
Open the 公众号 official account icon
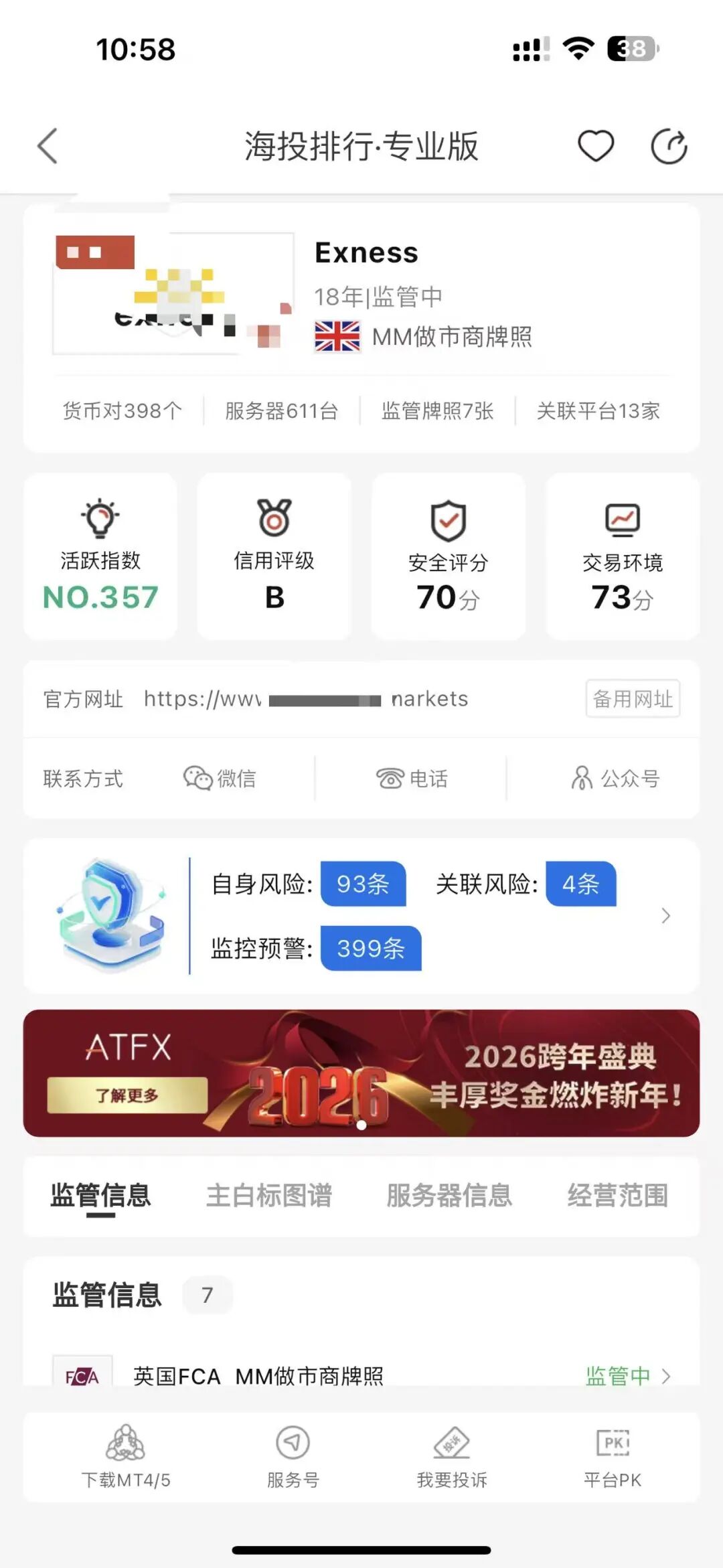pos(583,779)
